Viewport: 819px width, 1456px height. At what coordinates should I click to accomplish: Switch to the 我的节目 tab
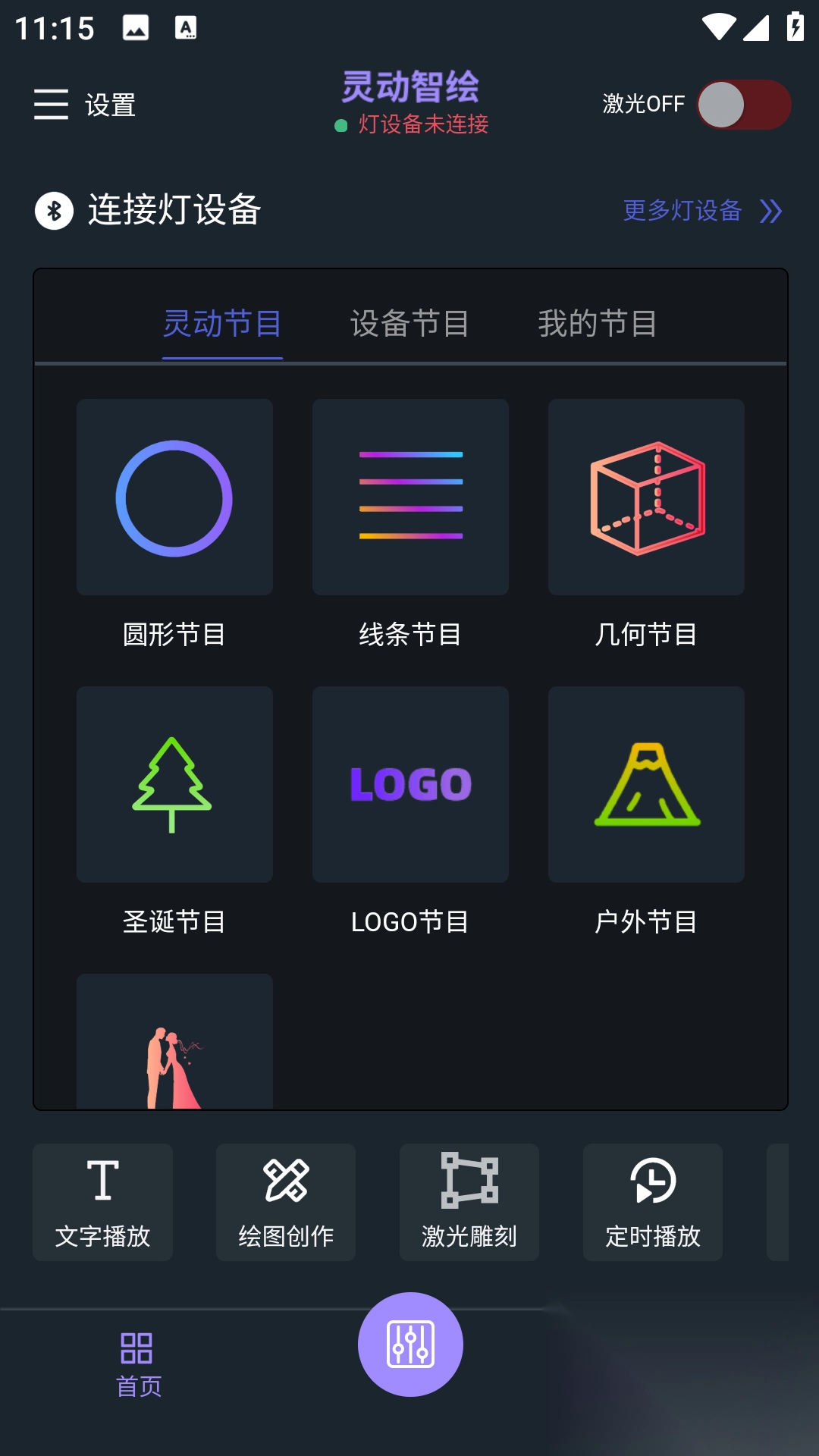point(598,324)
